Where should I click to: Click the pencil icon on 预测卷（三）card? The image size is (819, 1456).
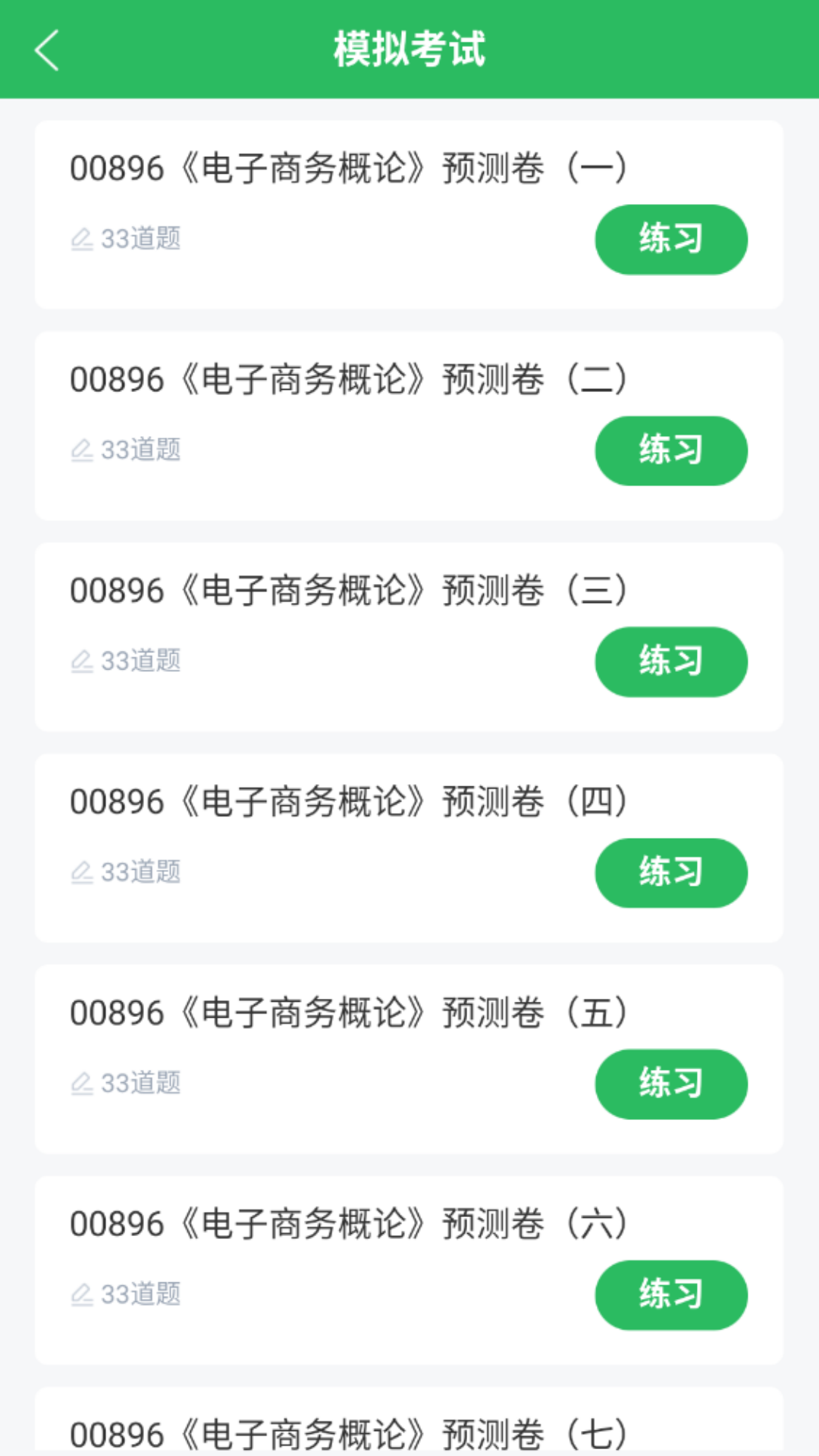coord(83,661)
